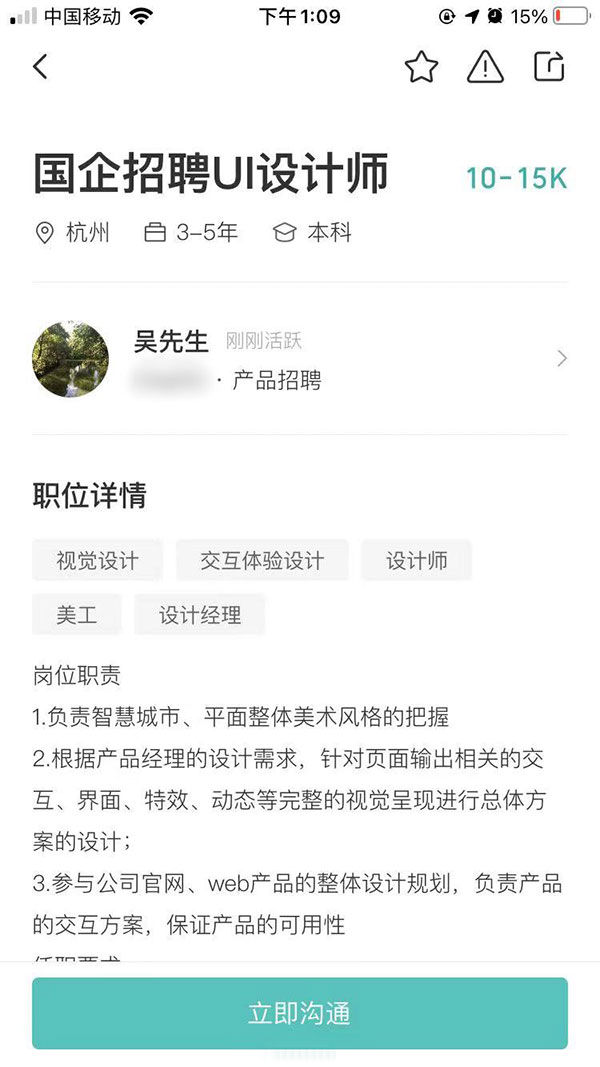The image size is (600, 1067).
Task: Go back to the previous page
Action: 40,67
